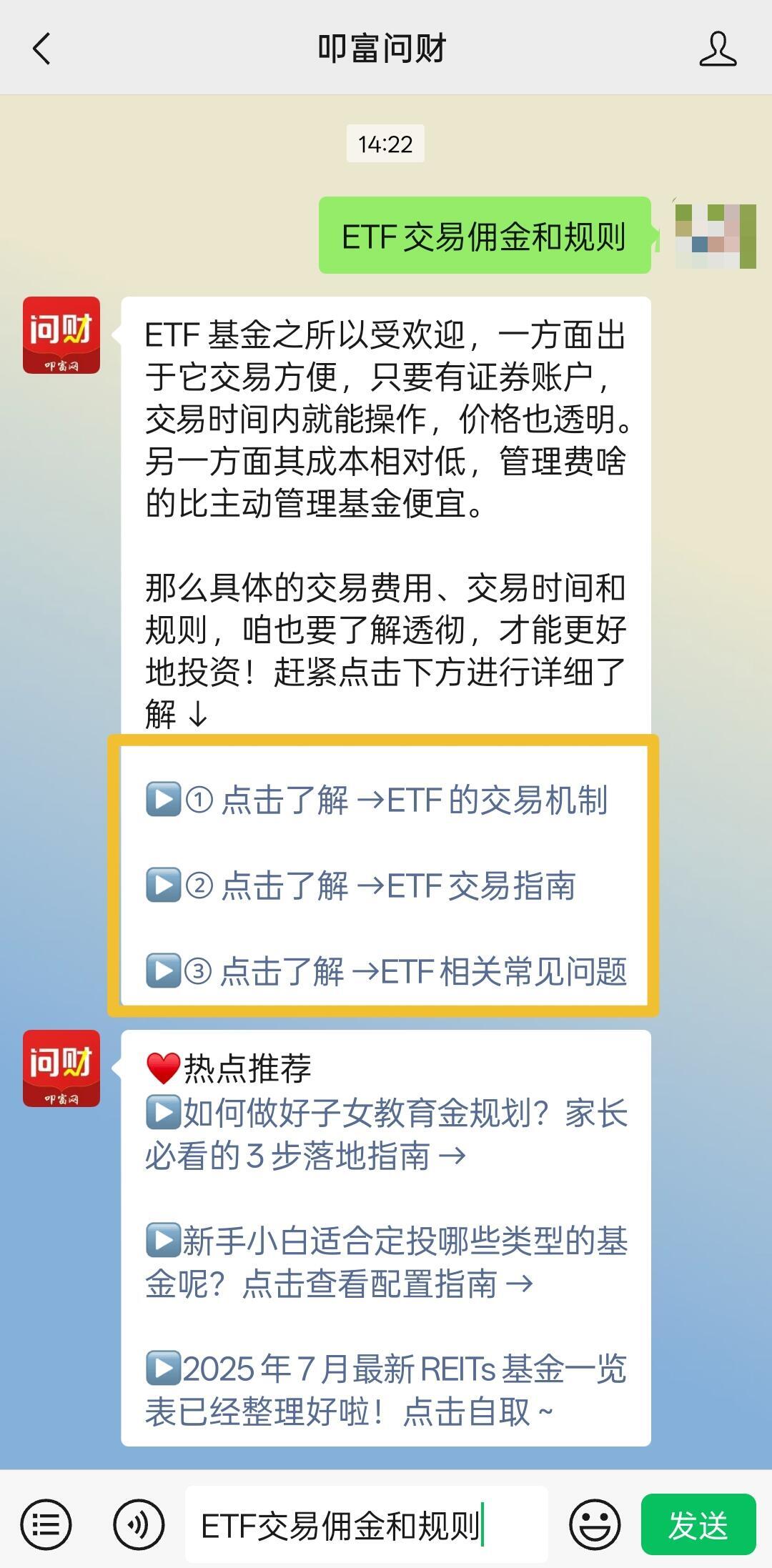Open the emoji picker
Image resolution: width=772 pixels, height=1568 pixels.
pos(594,1524)
